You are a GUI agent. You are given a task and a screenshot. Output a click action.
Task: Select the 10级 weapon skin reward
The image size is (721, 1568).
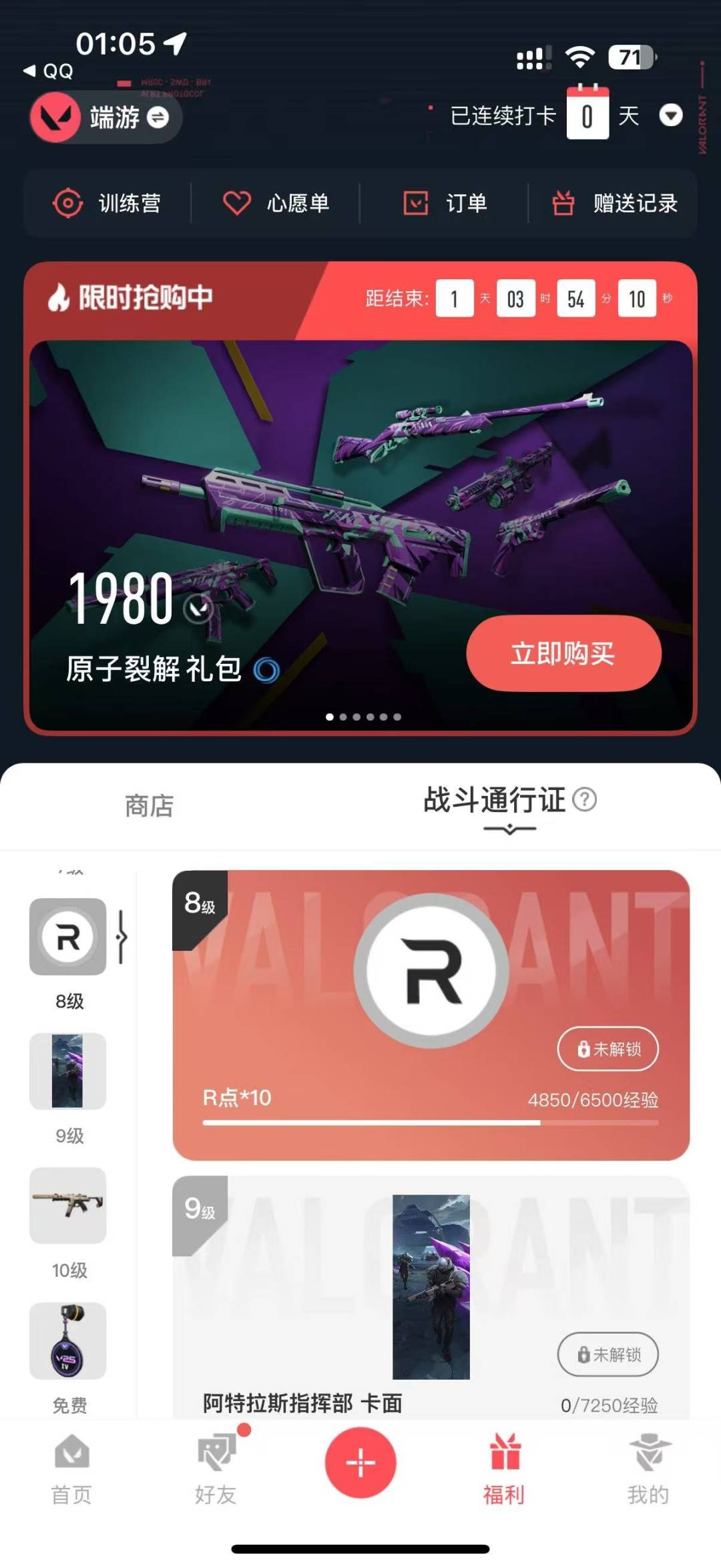pyautogui.click(x=68, y=1205)
